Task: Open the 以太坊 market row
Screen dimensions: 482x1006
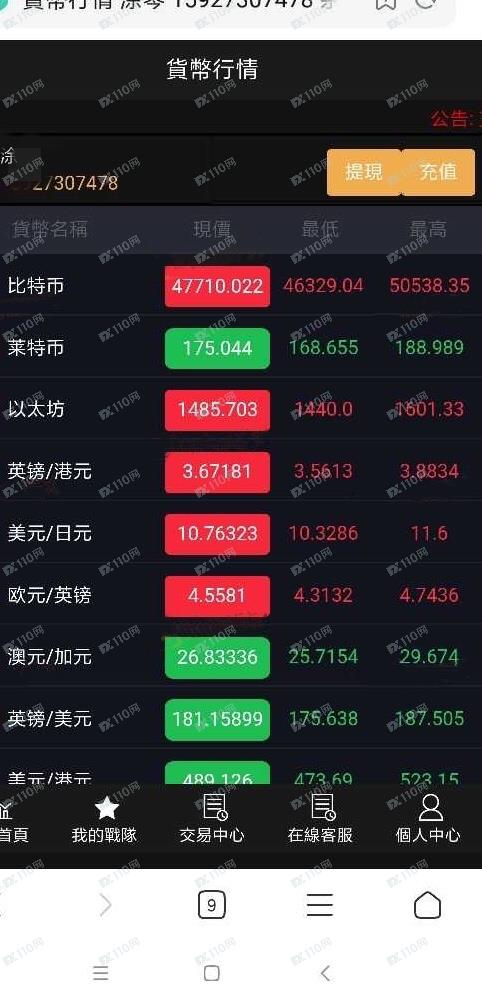Action: pyautogui.click(x=241, y=409)
